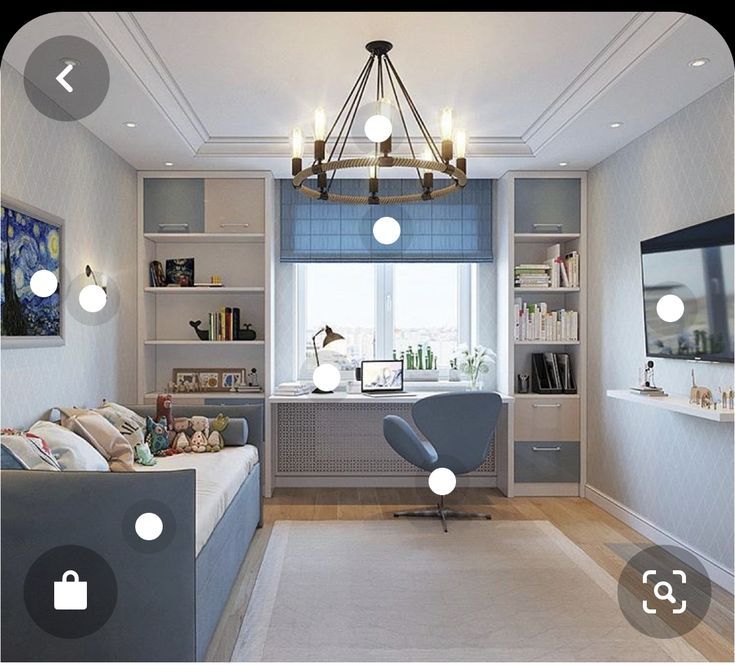The height and width of the screenshot is (665, 735).
Task: Open the shopping bag button
Action: (70, 591)
